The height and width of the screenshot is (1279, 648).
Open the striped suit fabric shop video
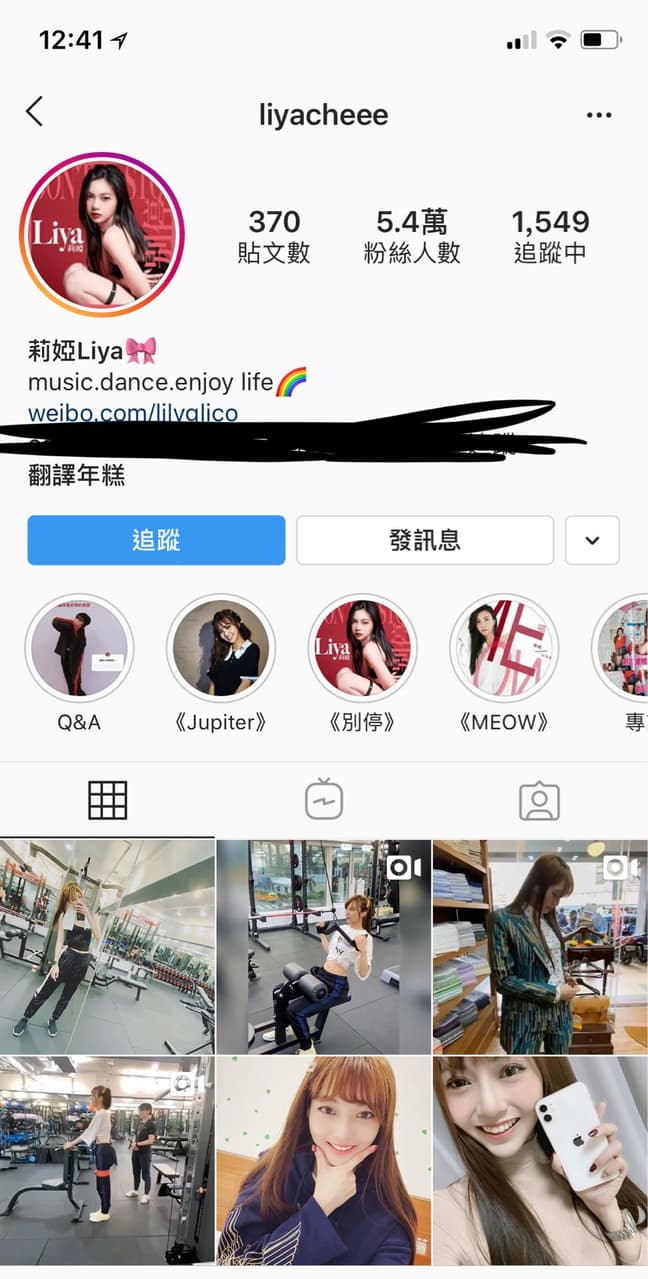point(540,946)
